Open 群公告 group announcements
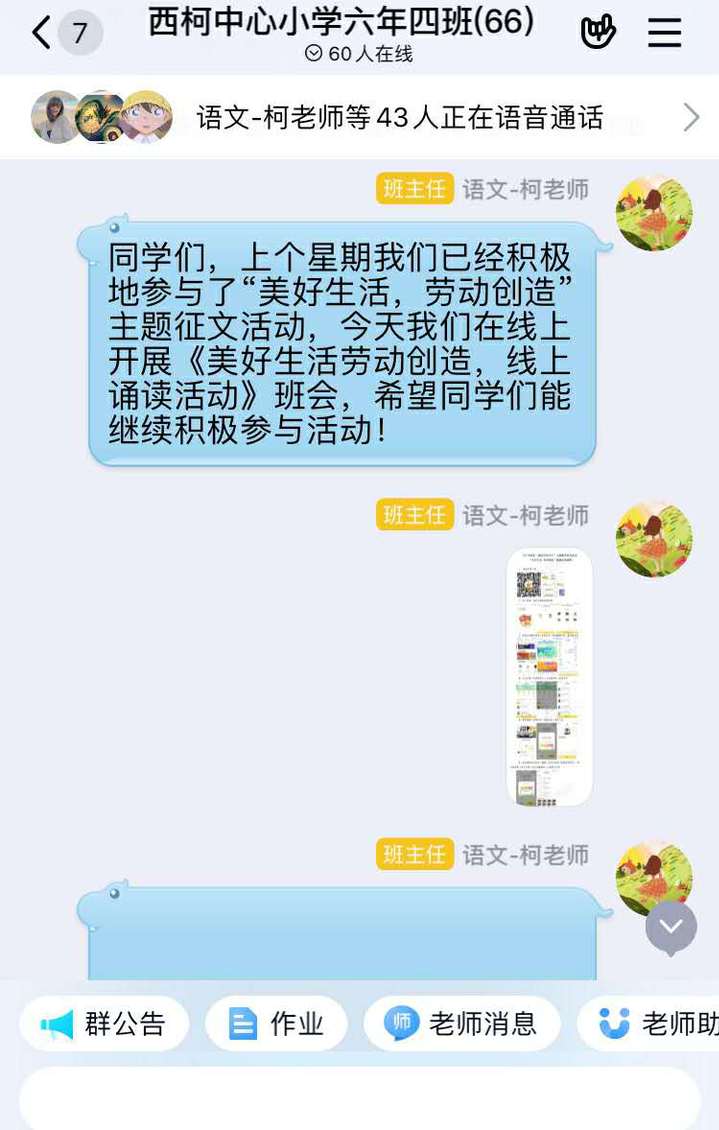Image resolution: width=719 pixels, height=1130 pixels. coord(104,1023)
